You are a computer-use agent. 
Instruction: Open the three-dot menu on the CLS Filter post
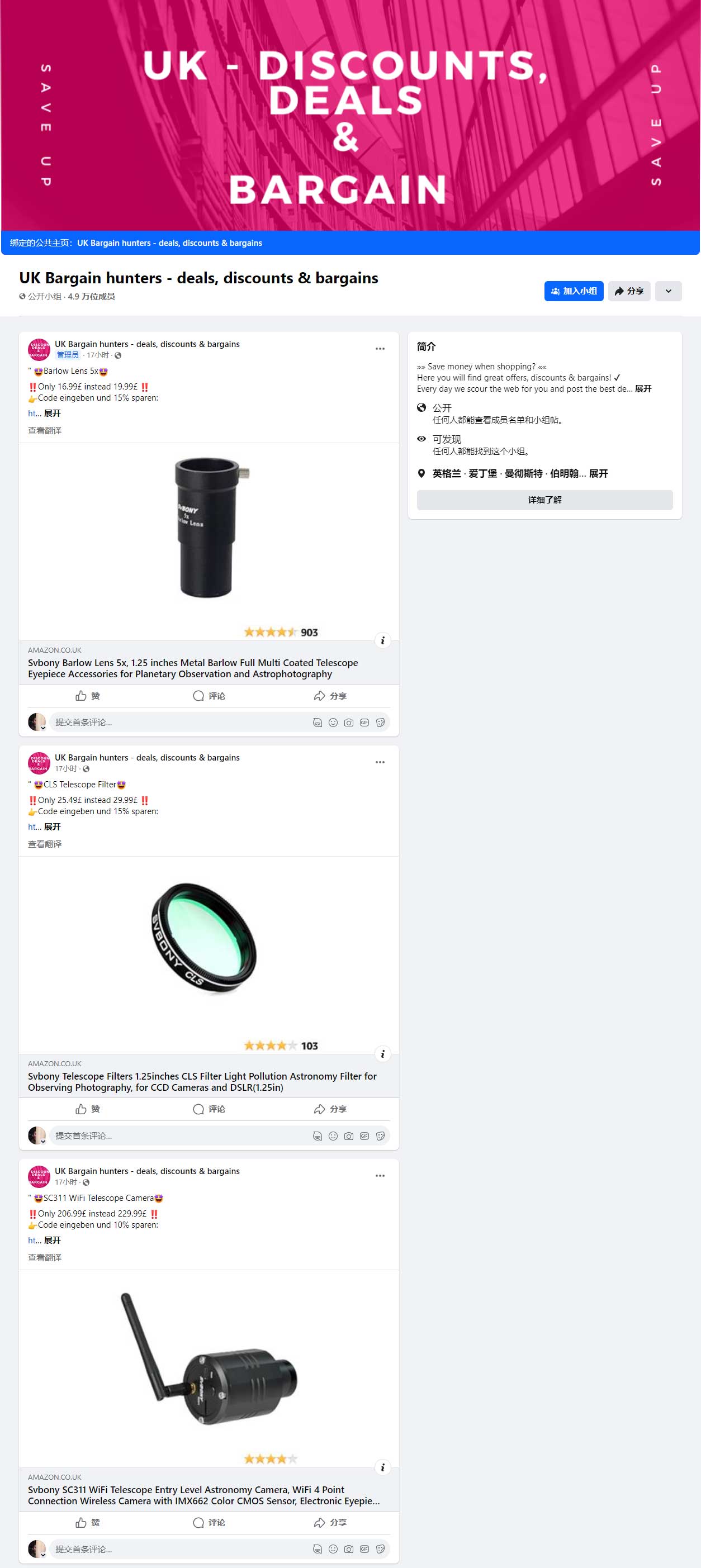380,762
